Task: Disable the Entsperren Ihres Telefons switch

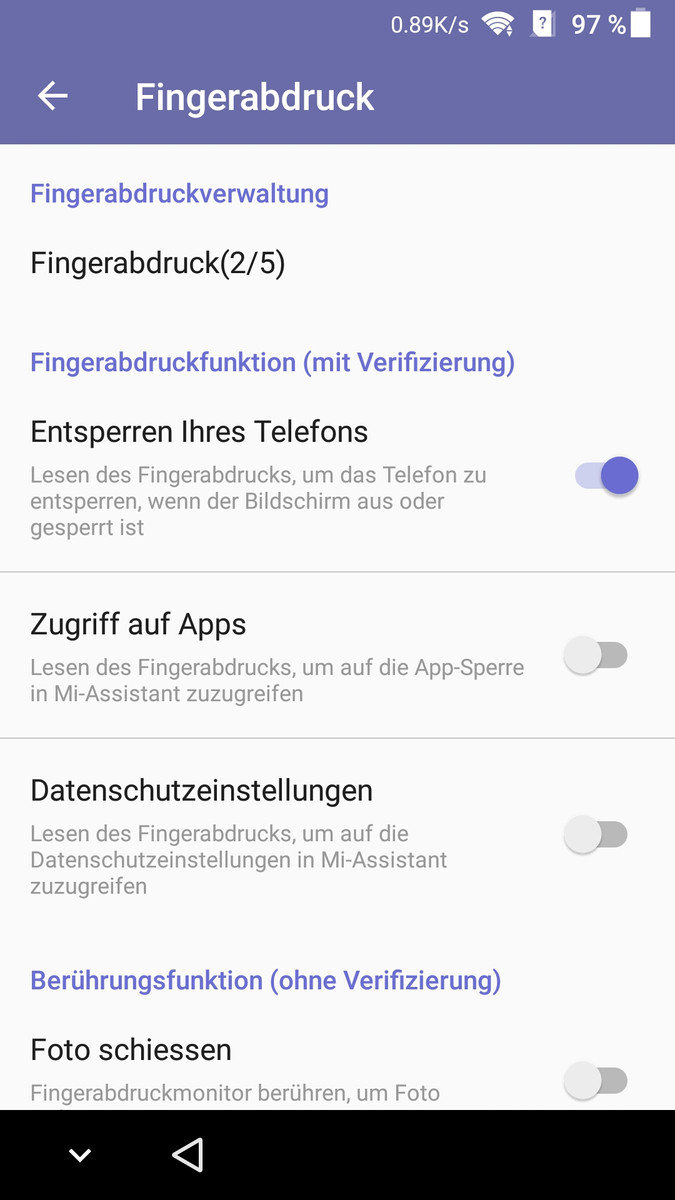Action: tap(606, 476)
